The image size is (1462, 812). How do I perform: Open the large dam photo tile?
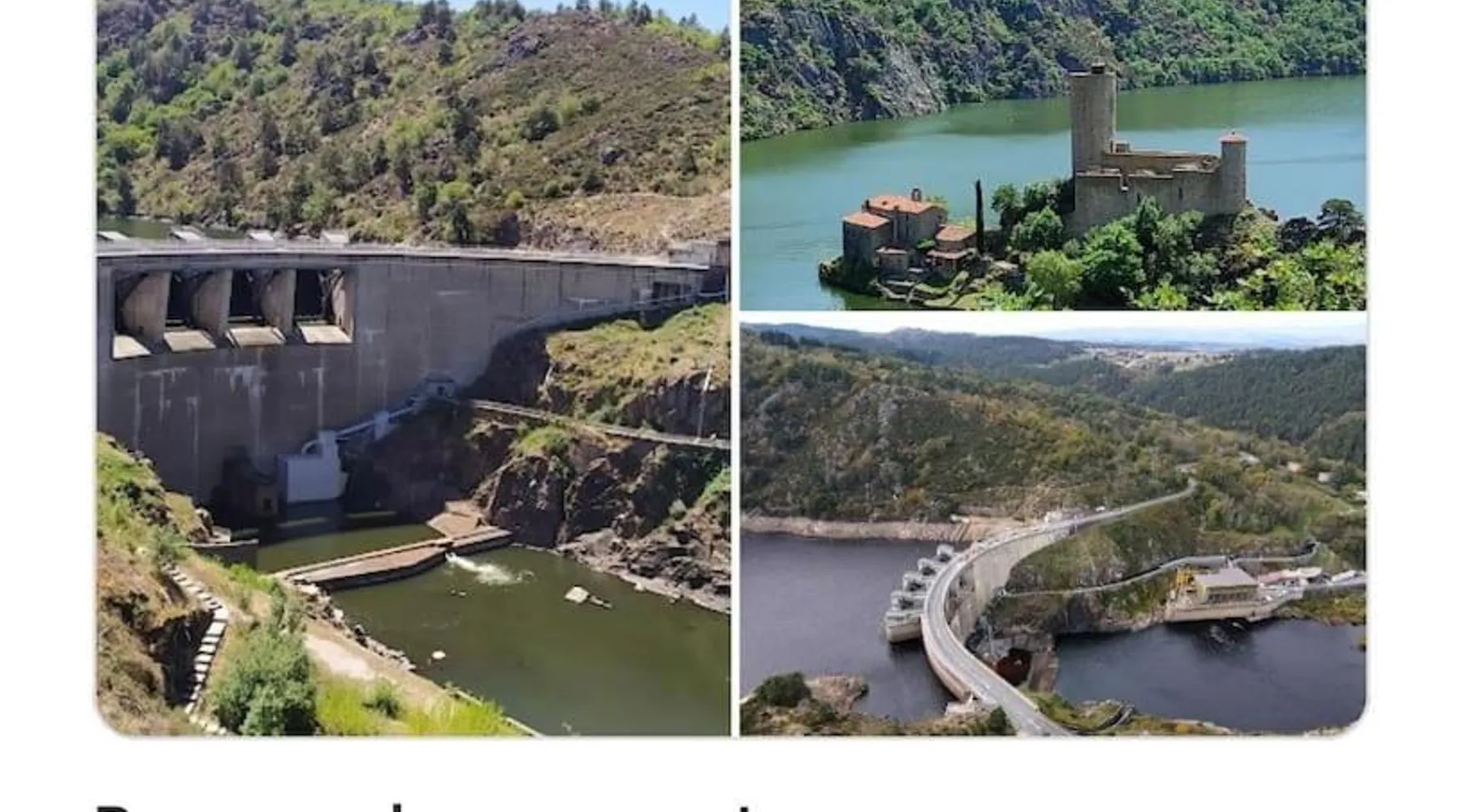(x=413, y=367)
